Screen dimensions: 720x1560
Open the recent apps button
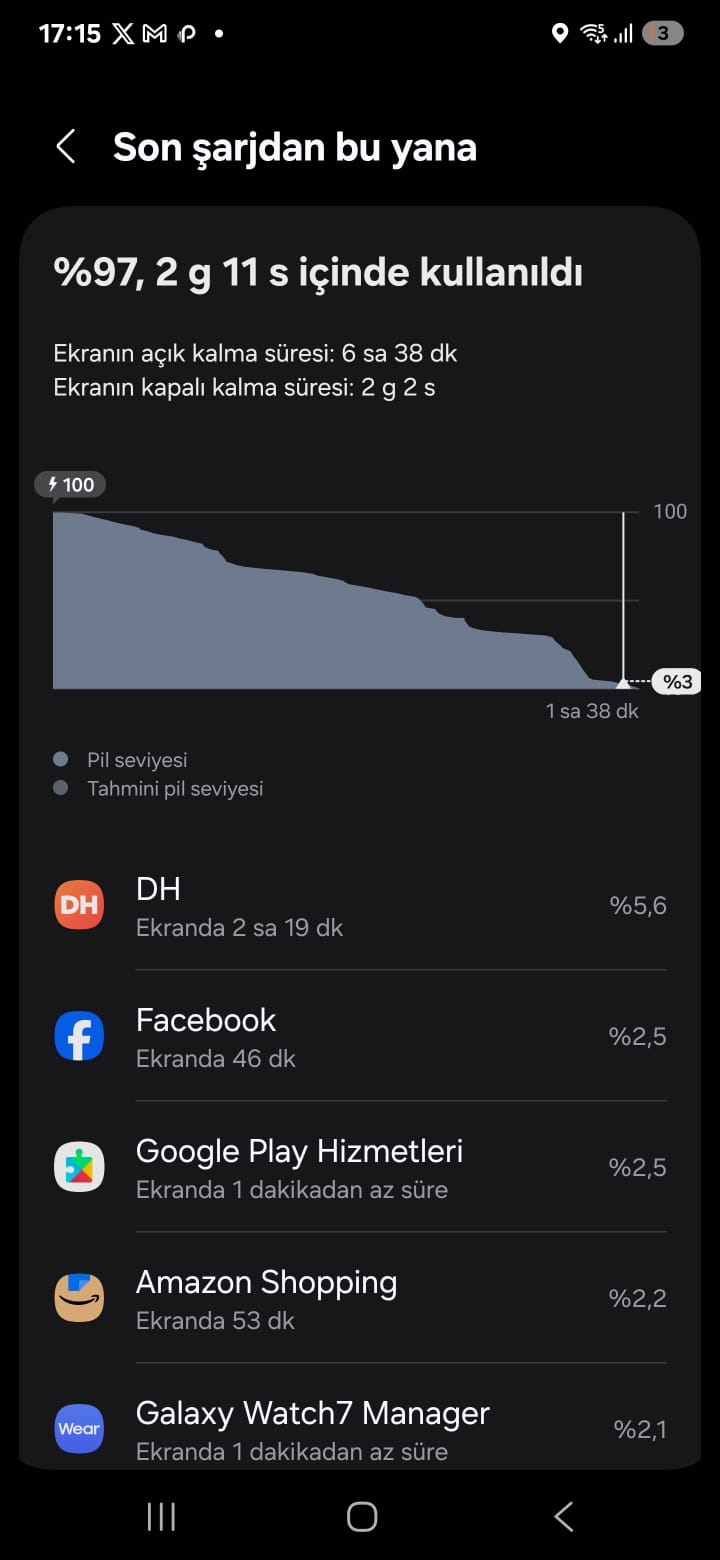click(x=161, y=1516)
